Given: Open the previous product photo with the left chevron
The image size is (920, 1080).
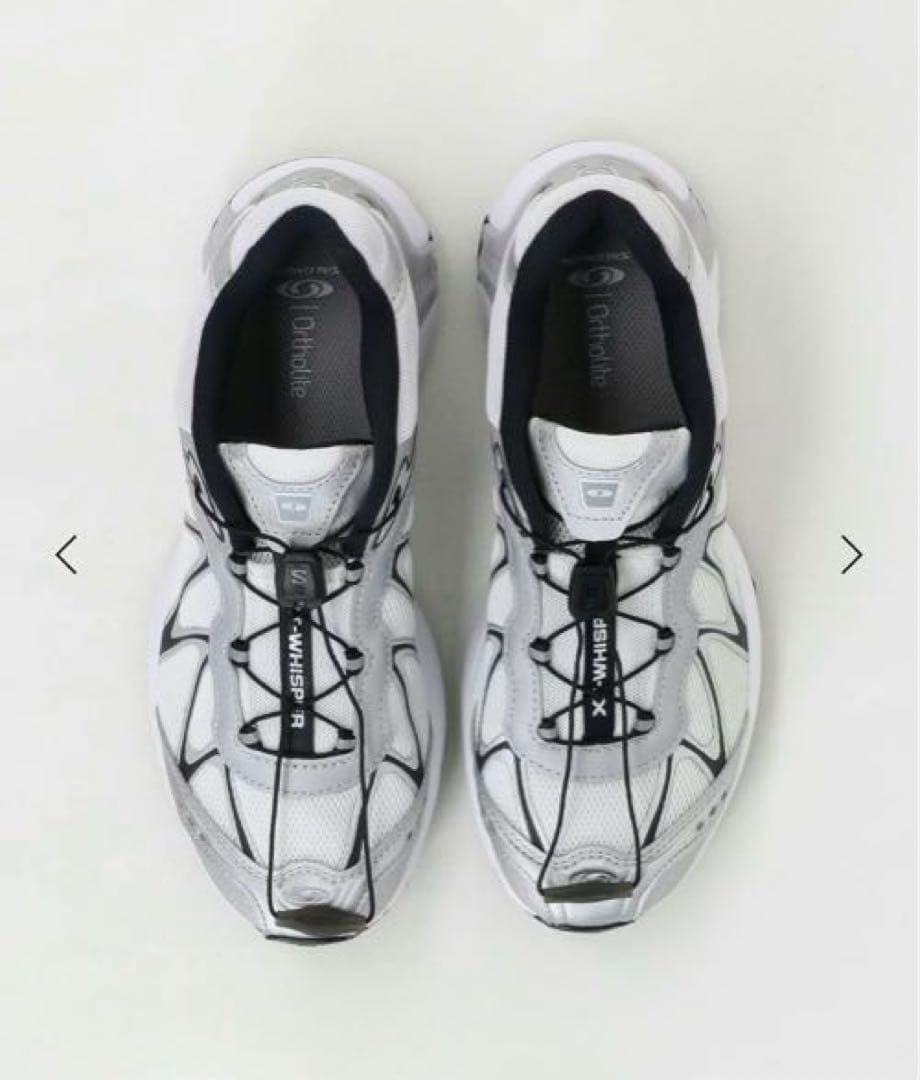Looking at the screenshot, I should click(66, 553).
